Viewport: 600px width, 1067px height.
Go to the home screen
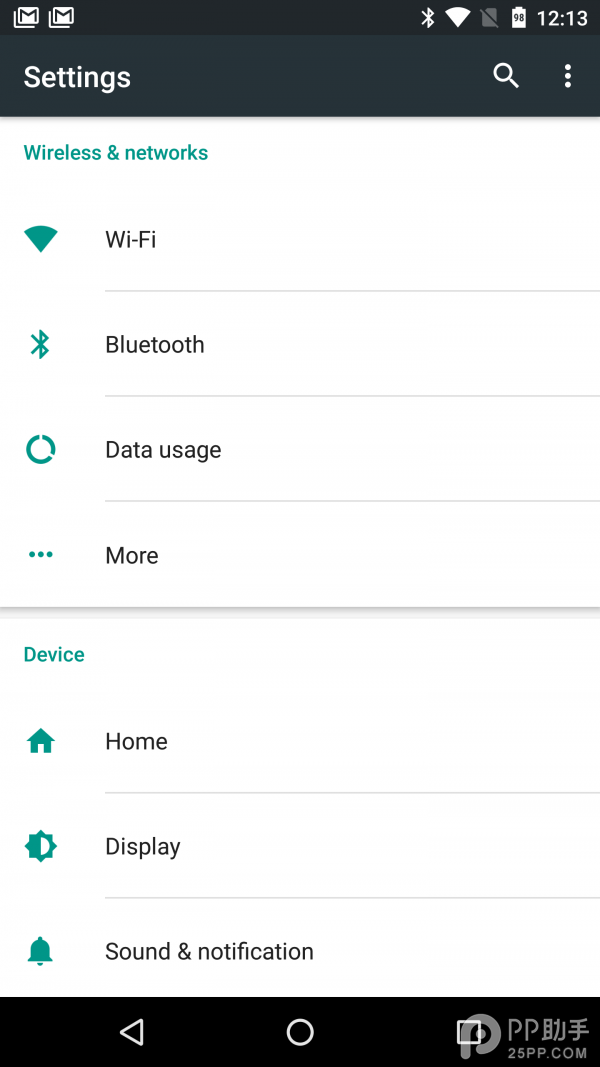pyautogui.click(x=300, y=1032)
